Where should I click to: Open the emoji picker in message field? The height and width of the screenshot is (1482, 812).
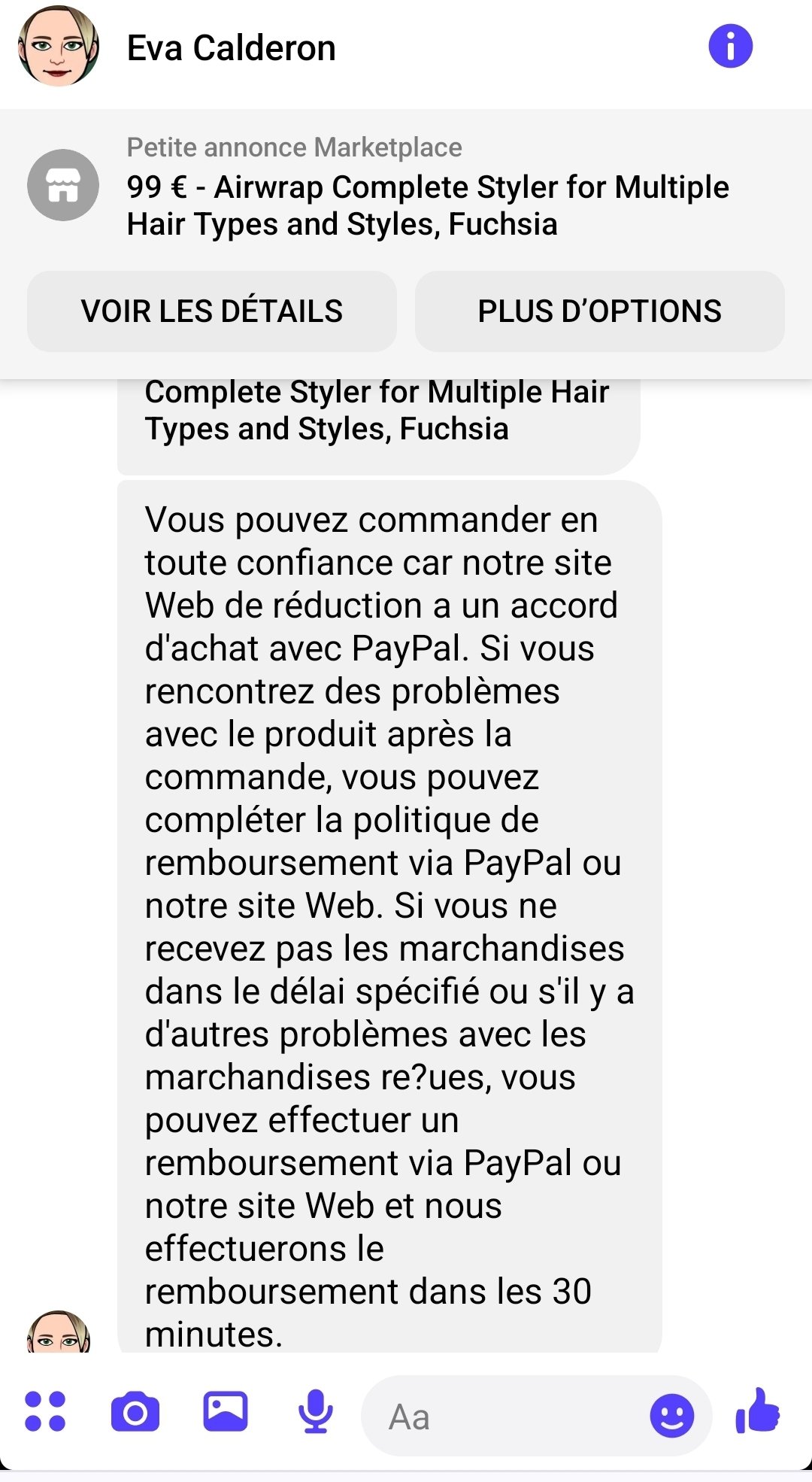671,1416
